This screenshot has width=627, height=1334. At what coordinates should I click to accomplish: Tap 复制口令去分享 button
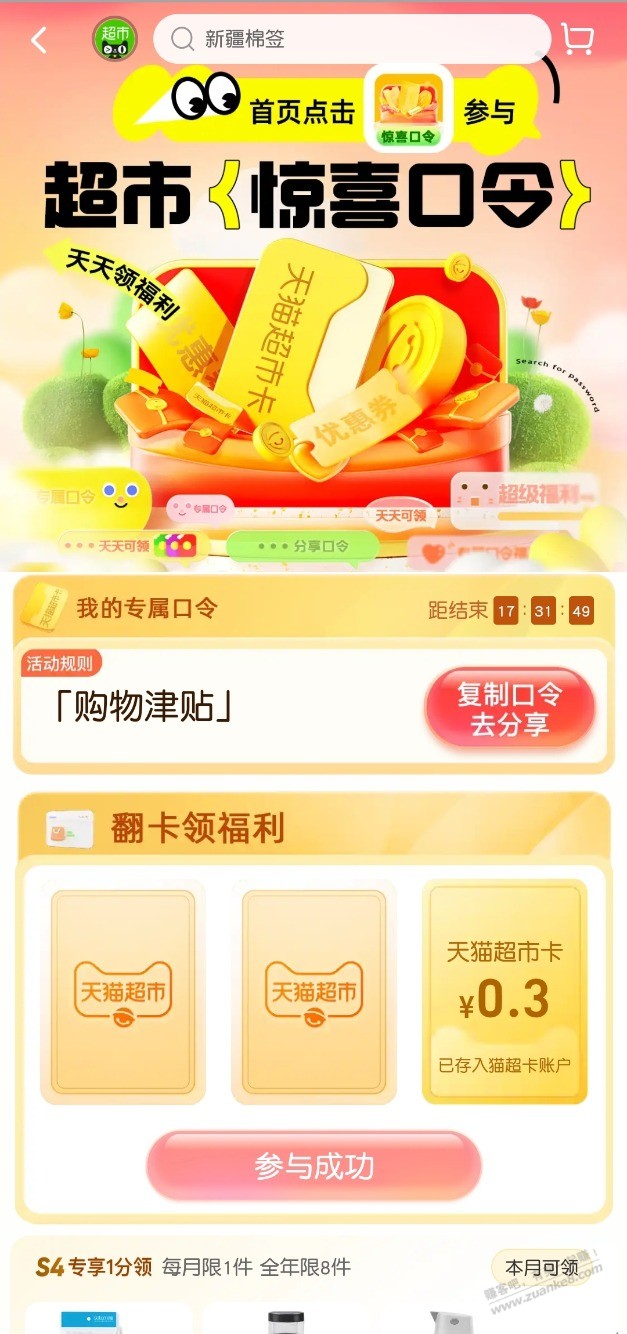pyautogui.click(x=510, y=709)
